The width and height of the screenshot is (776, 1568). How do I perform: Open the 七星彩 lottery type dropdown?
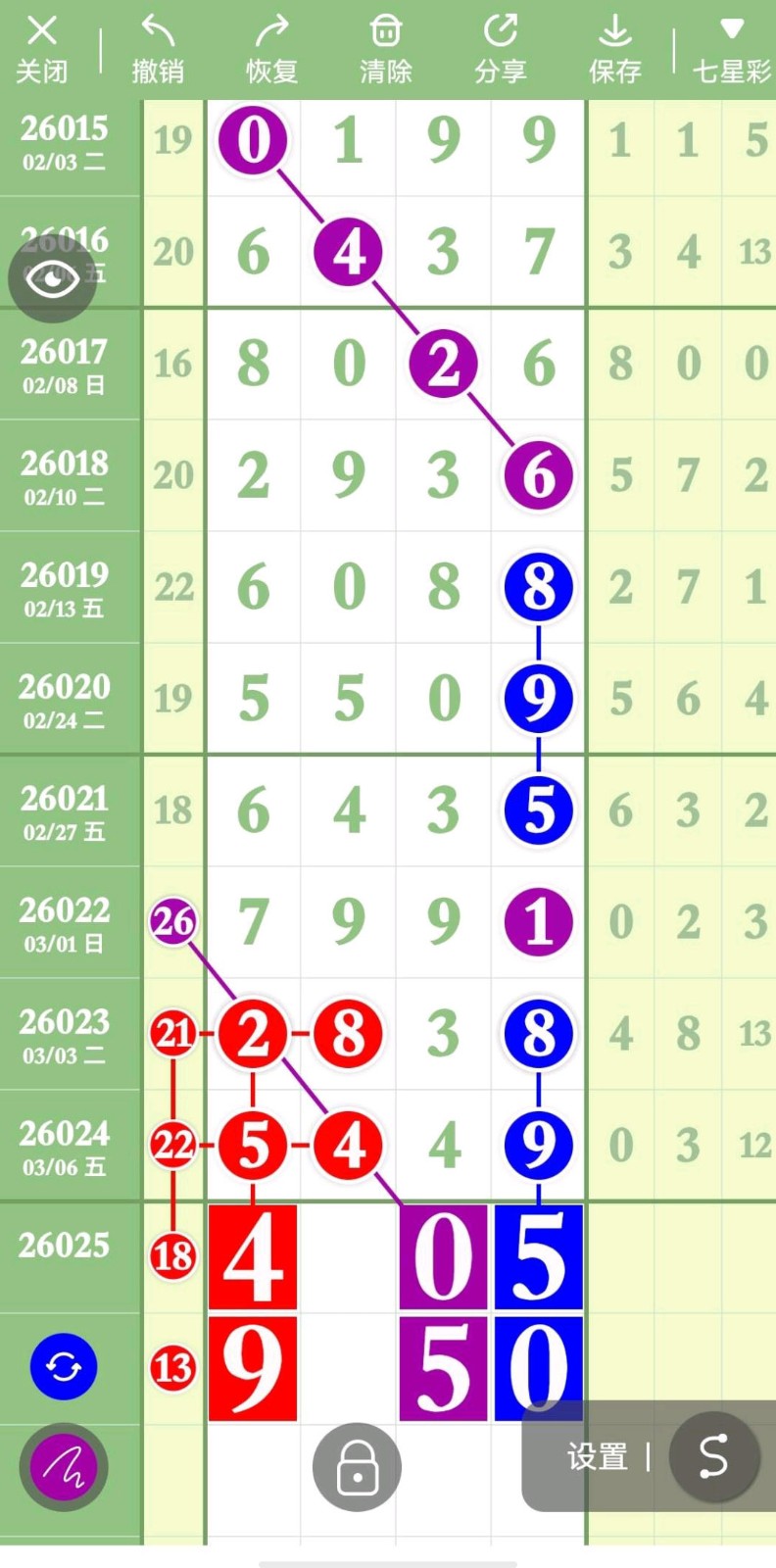[731, 49]
